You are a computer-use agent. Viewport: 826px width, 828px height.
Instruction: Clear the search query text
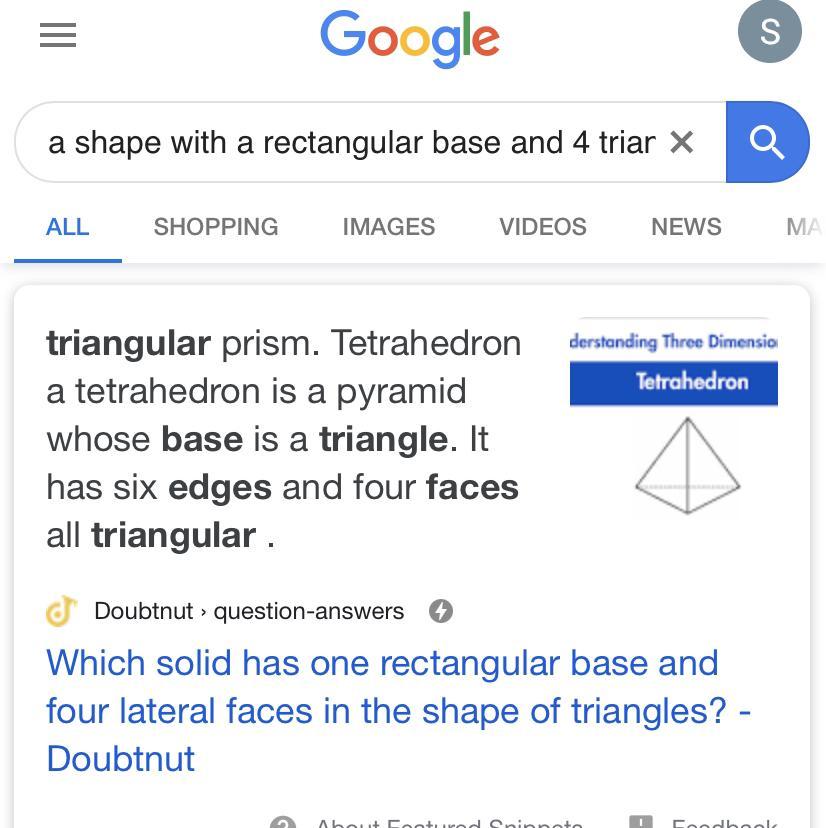tap(681, 142)
